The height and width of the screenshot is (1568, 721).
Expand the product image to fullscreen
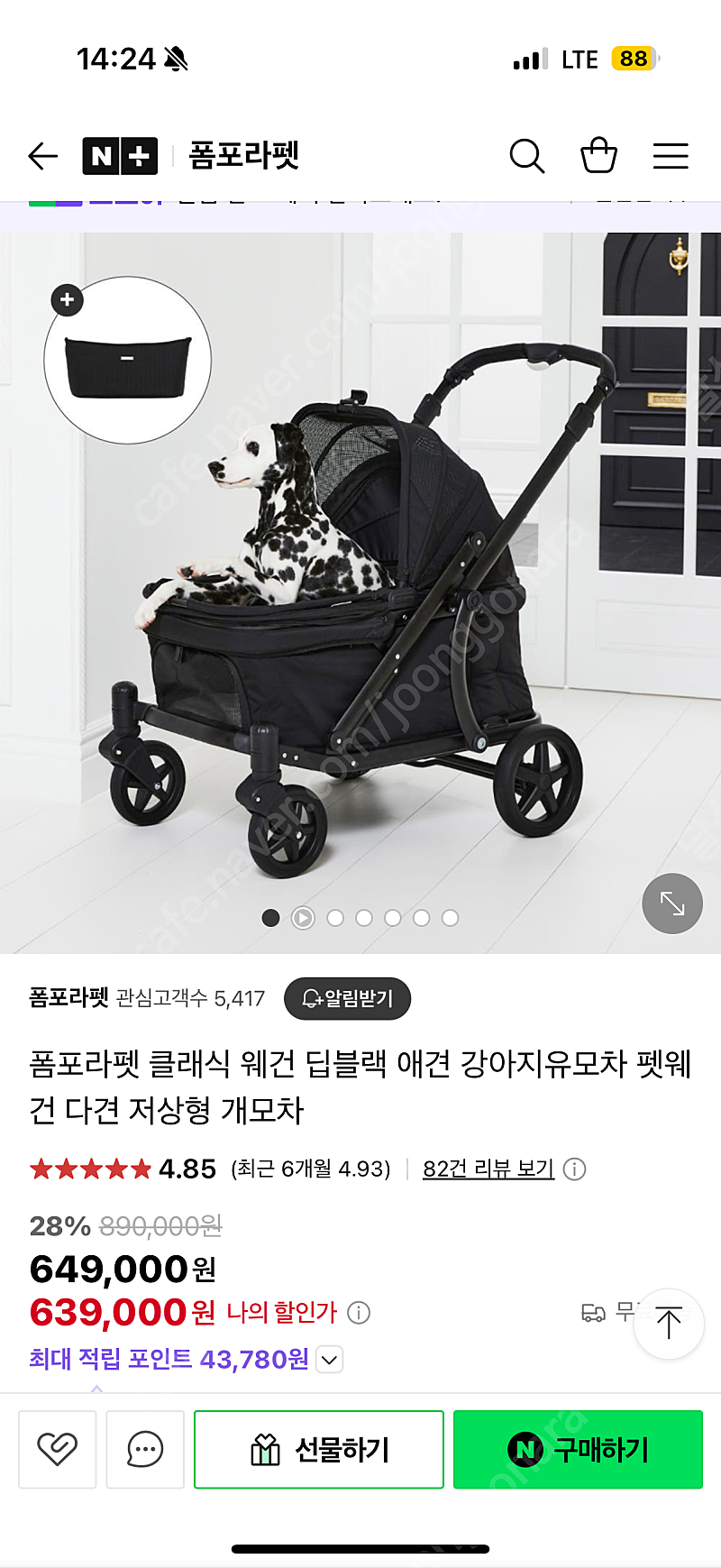(672, 903)
